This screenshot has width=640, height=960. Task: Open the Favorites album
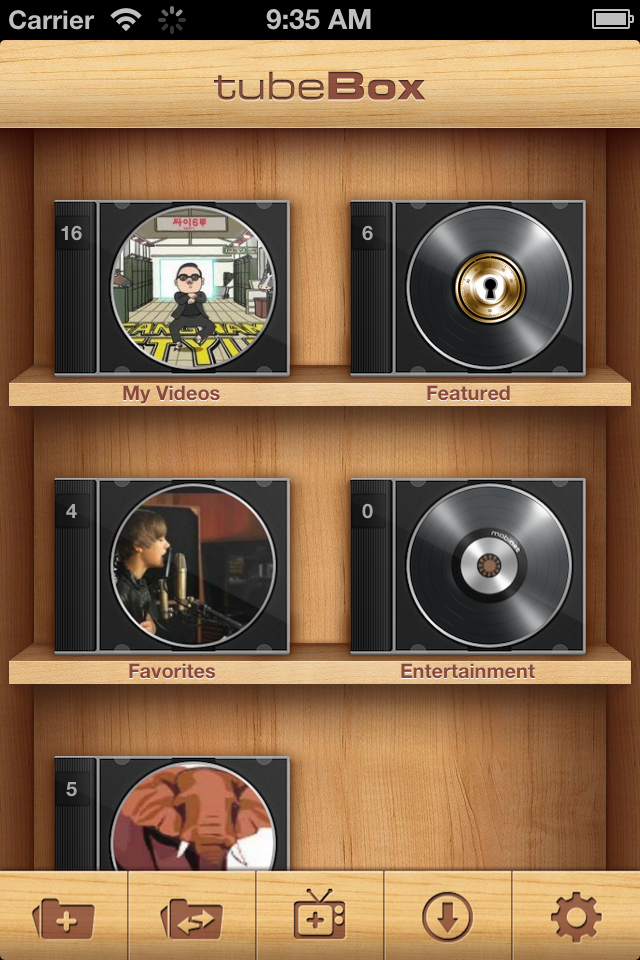click(x=172, y=566)
